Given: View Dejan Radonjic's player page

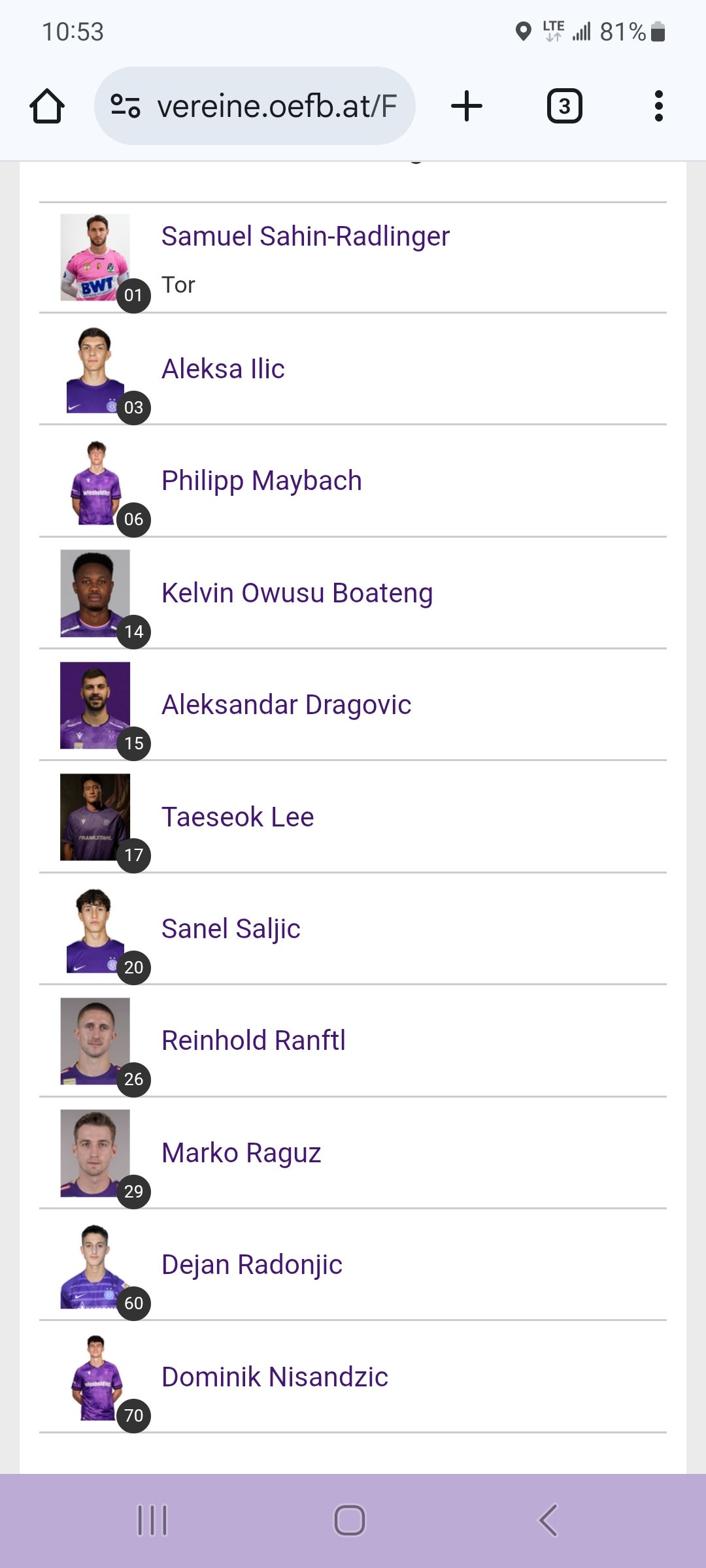Looking at the screenshot, I should click(252, 1265).
